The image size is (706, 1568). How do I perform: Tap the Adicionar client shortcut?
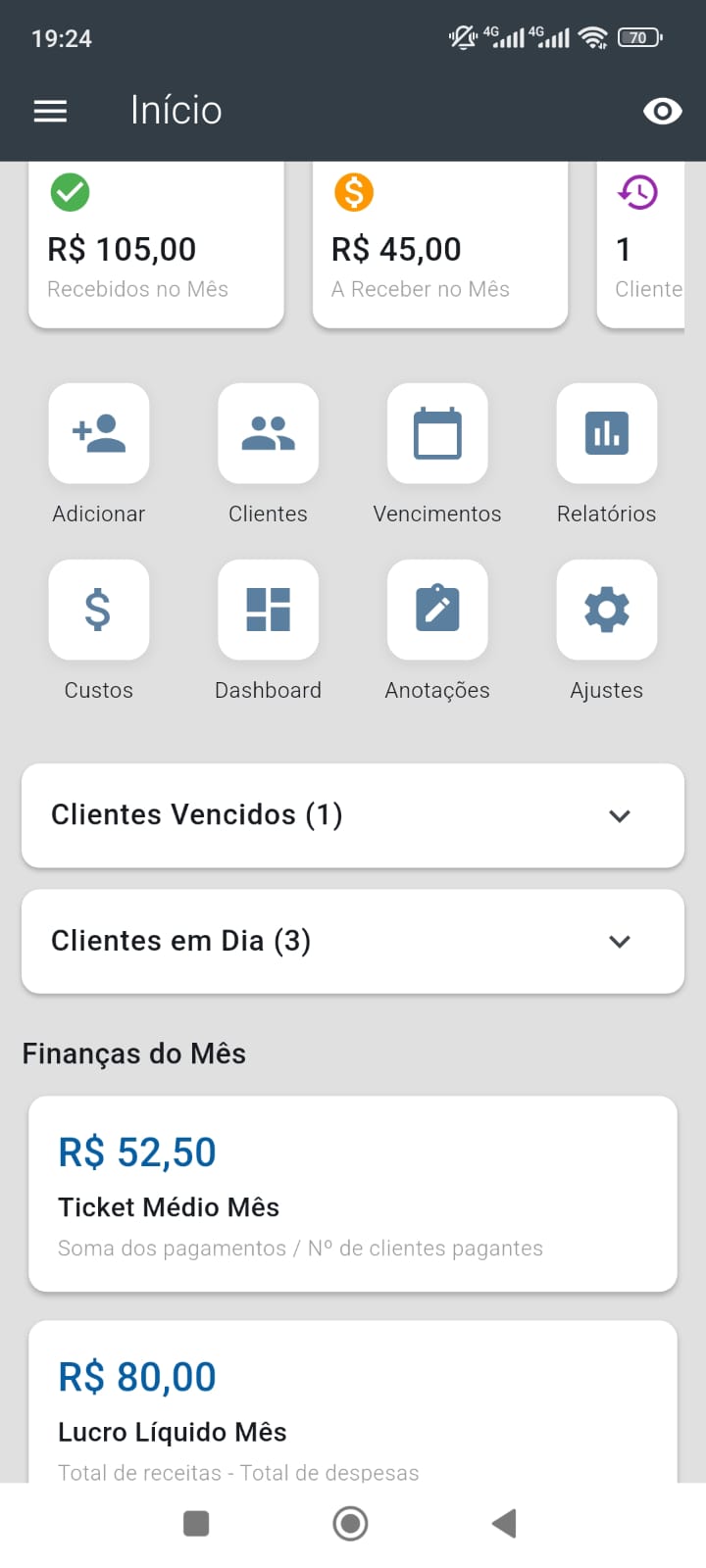point(99,434)
